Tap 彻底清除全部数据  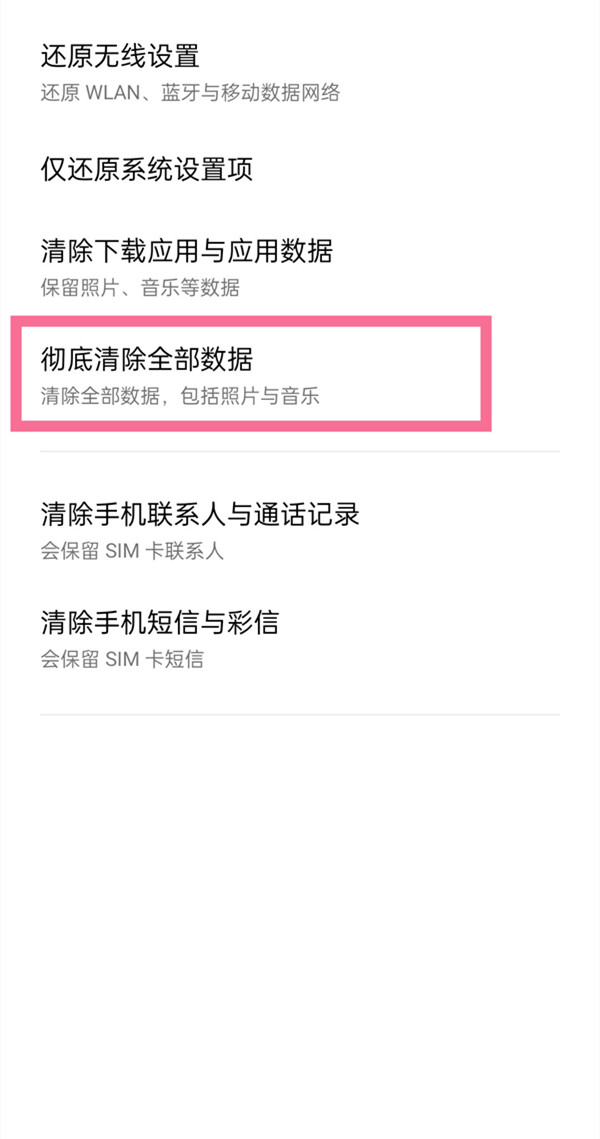(251, 374)
